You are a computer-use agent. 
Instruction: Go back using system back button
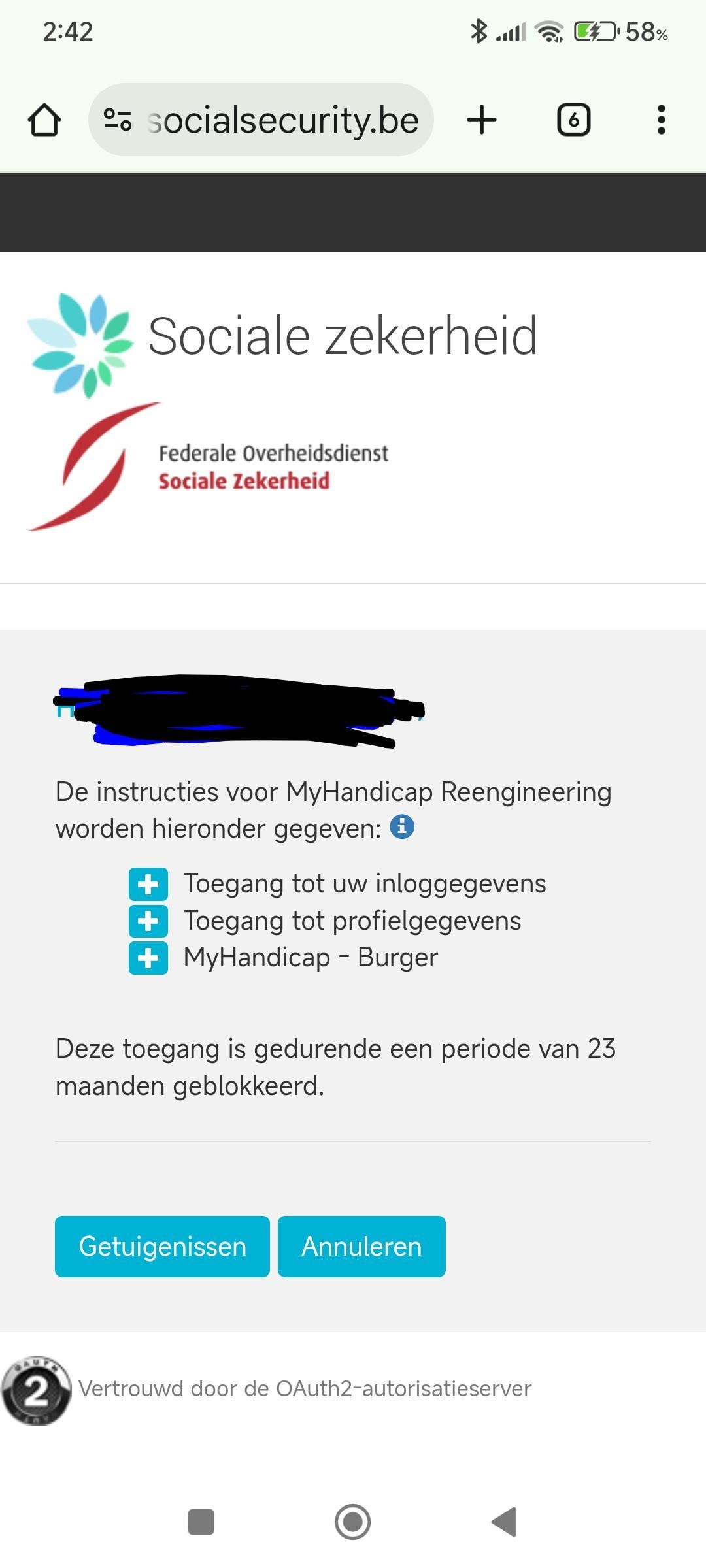[505, 1522]
